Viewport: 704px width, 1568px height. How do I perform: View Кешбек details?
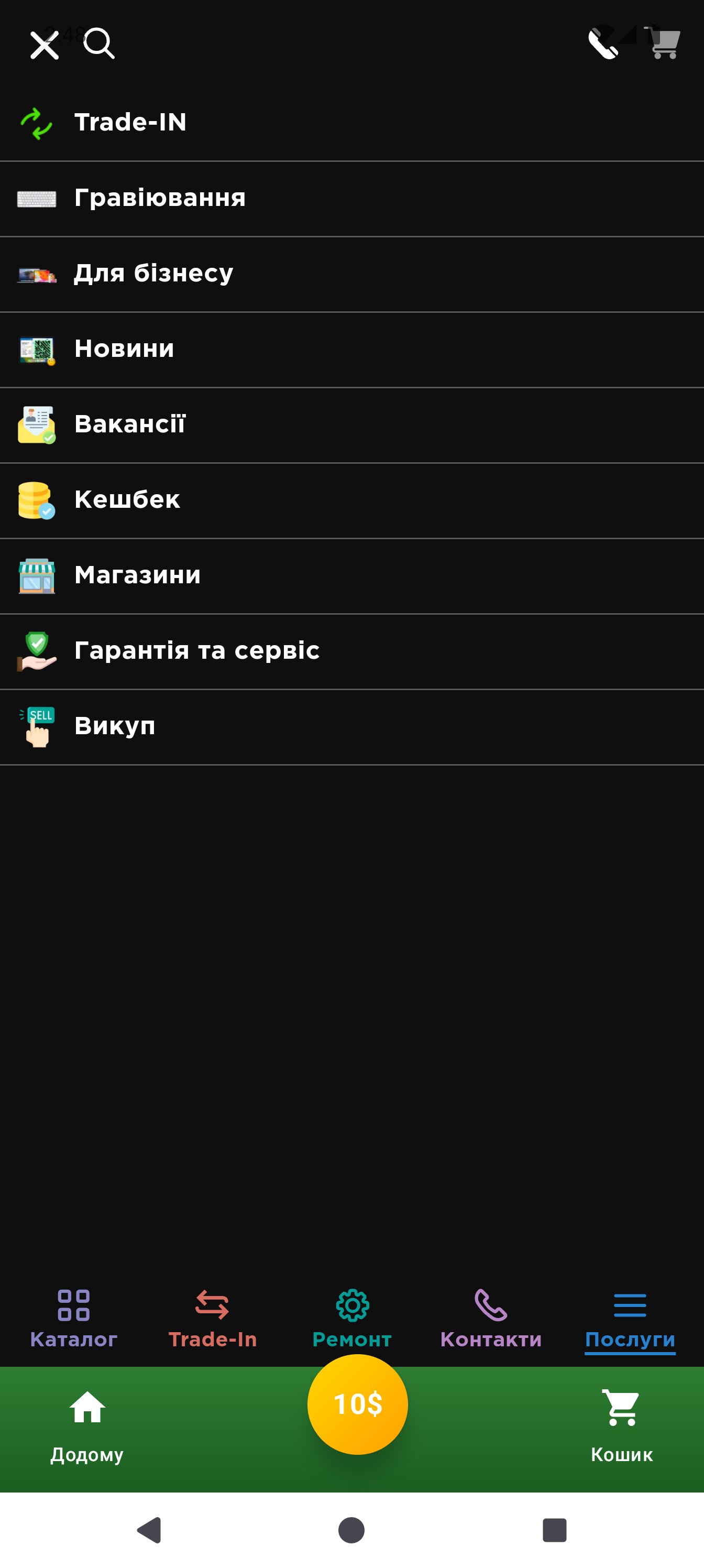pyautogui.click(x=351, y=500)
